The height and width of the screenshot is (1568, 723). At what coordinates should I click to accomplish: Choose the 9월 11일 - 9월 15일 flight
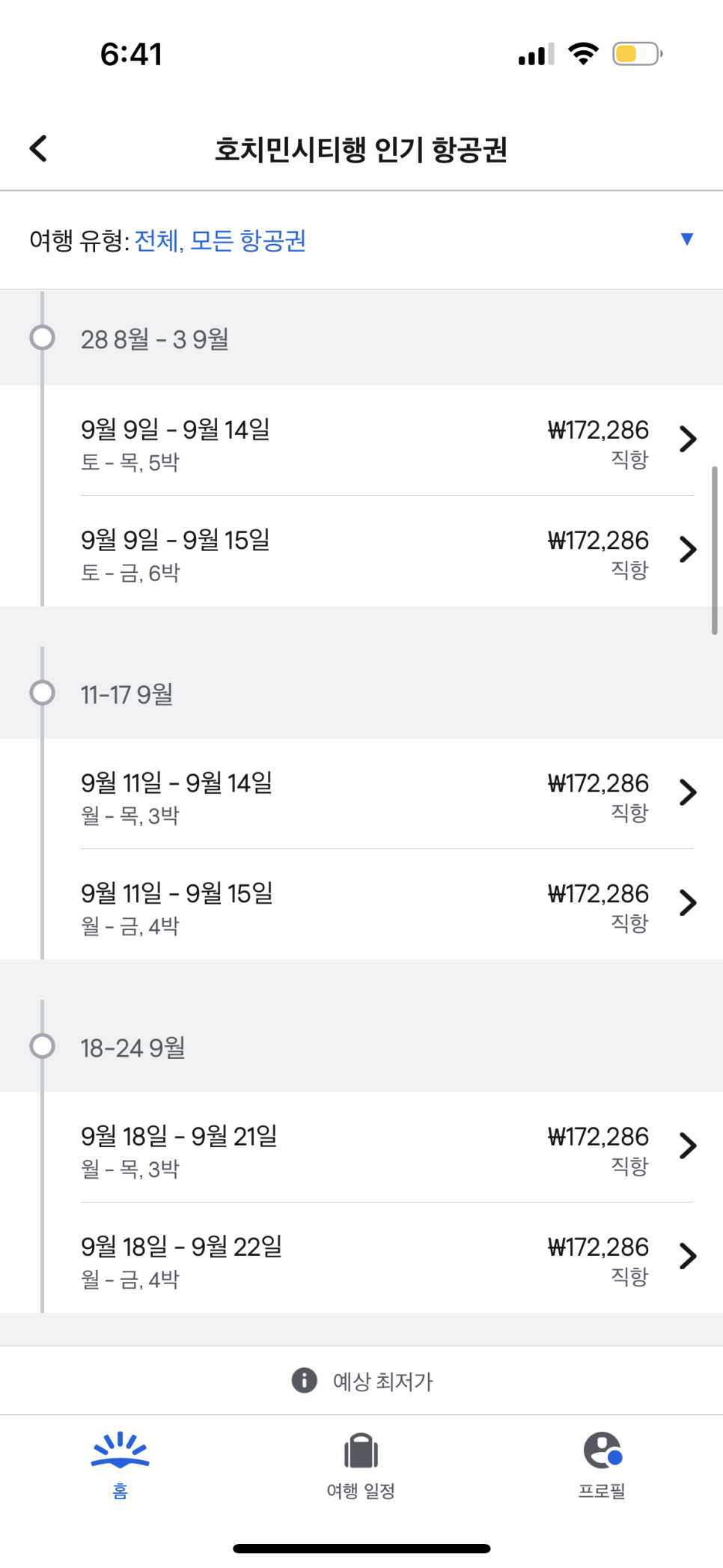click(x=361, y=905)
